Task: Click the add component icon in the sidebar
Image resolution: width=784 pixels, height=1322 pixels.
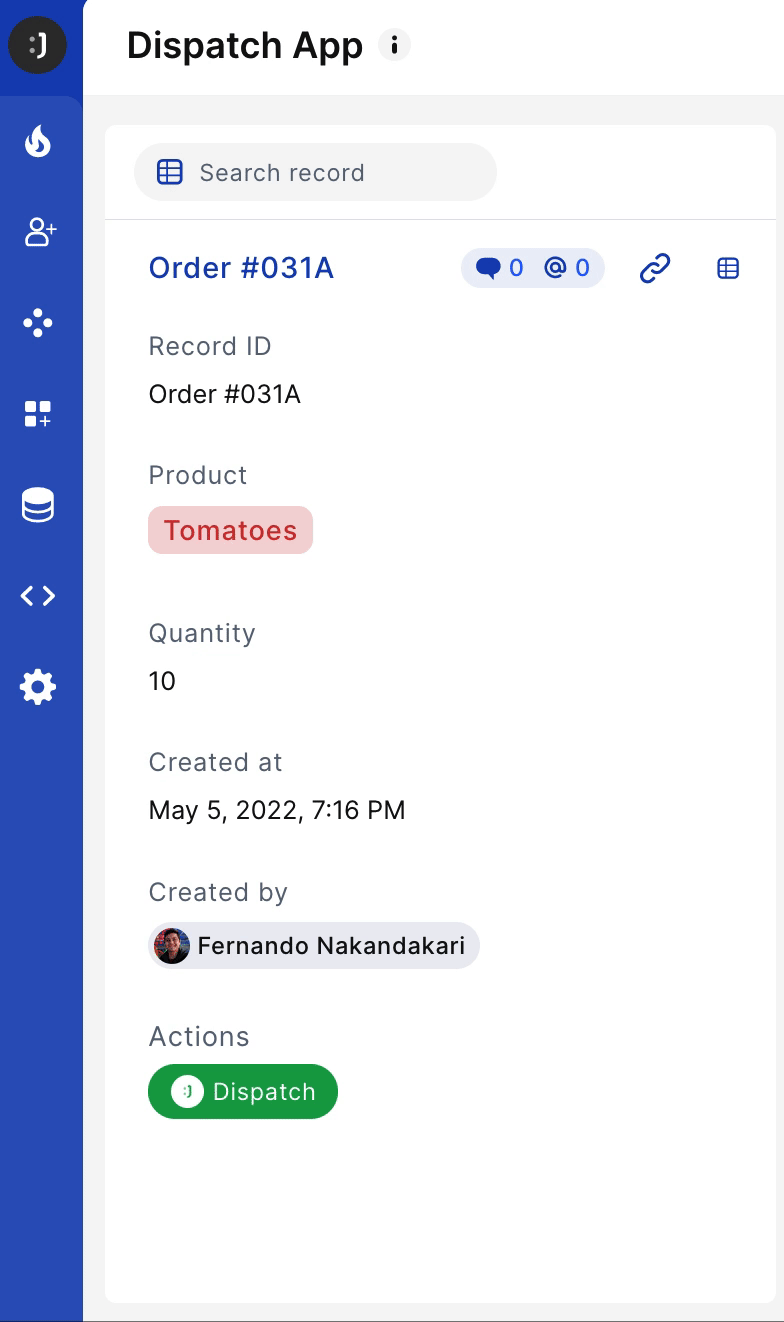Action: (38, 413)
